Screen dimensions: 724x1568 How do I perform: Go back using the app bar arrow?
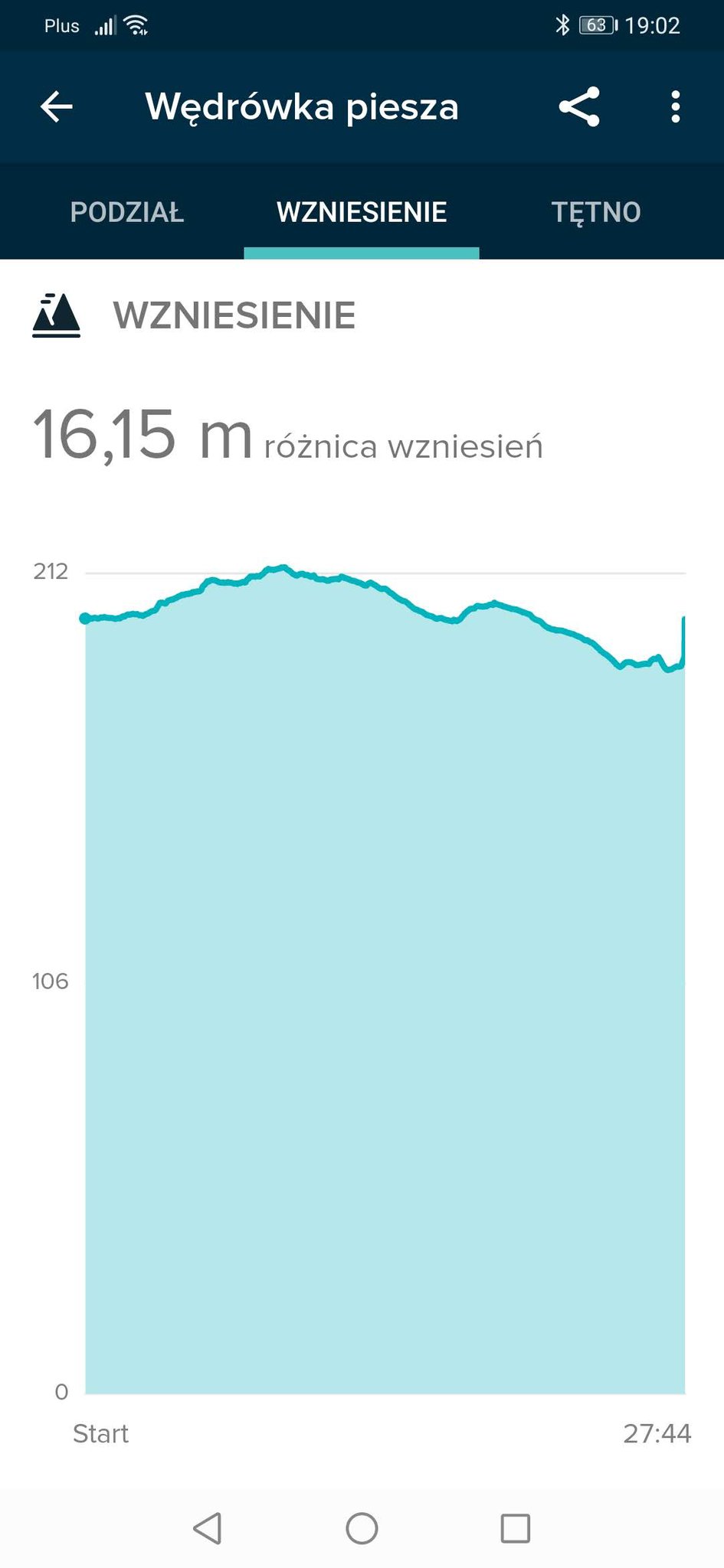point(56,106)
